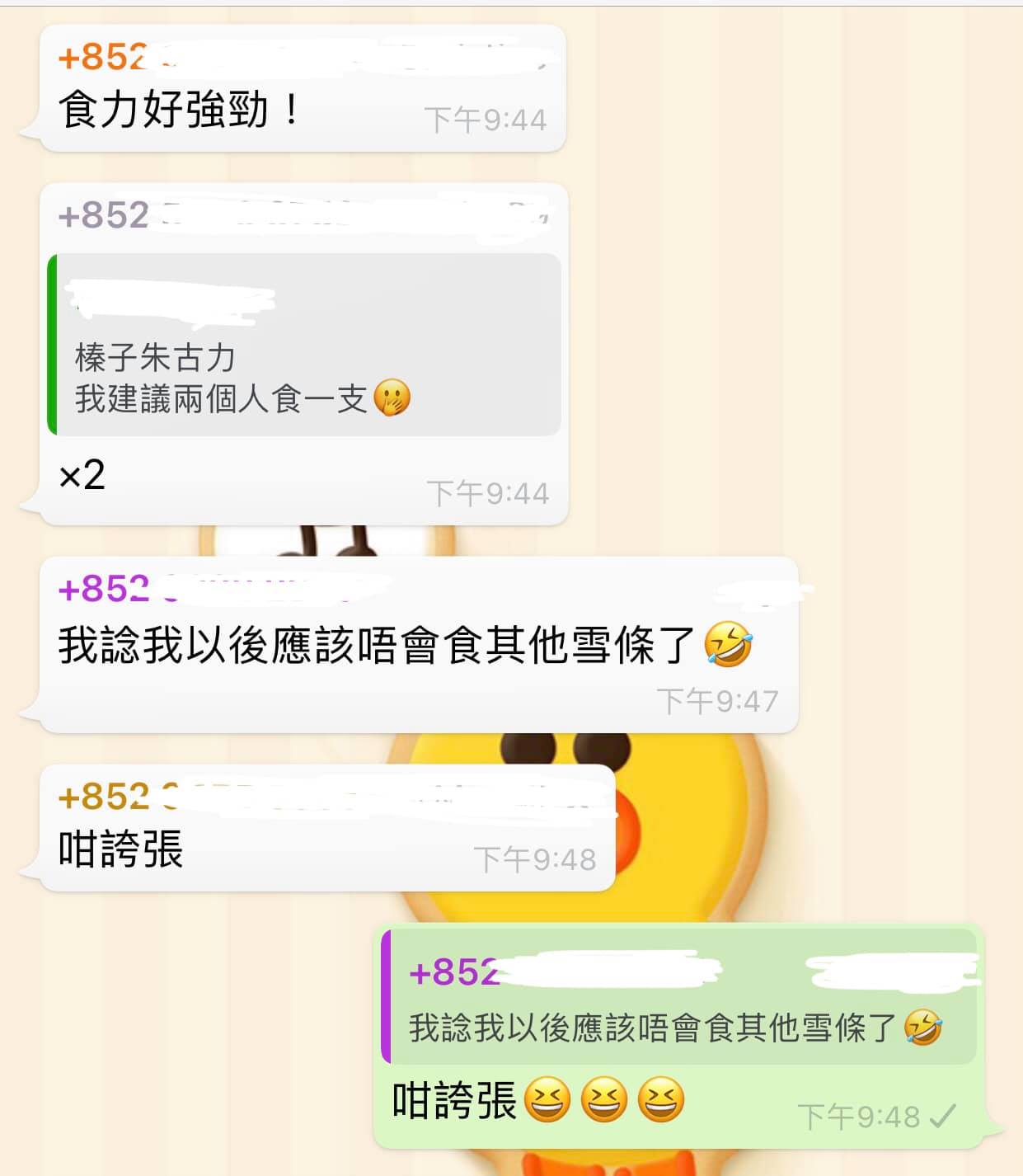Tap the purple sender number at 下午9:47
1023x1176 pixels.
103,589
